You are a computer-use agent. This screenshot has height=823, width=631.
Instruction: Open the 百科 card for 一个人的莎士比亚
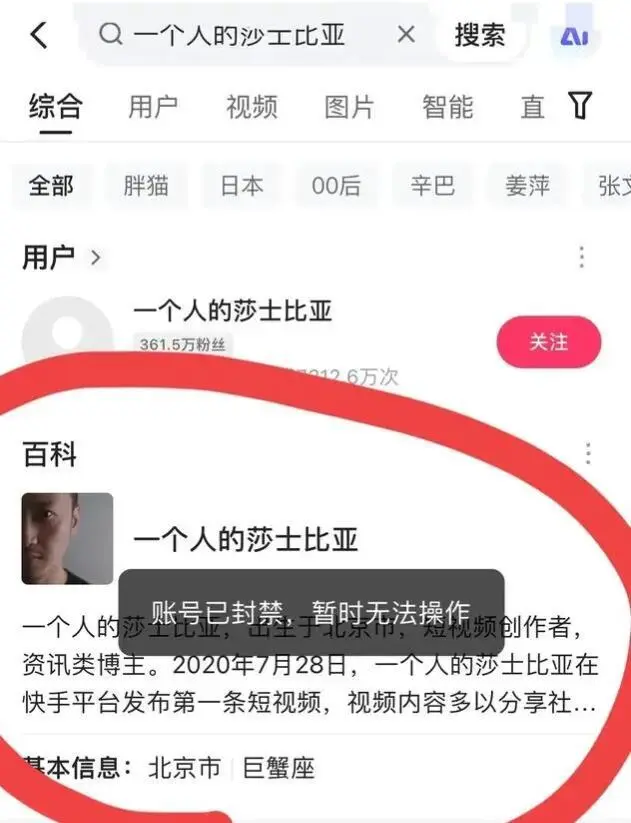pyautogui.click(x=245, y=540)
